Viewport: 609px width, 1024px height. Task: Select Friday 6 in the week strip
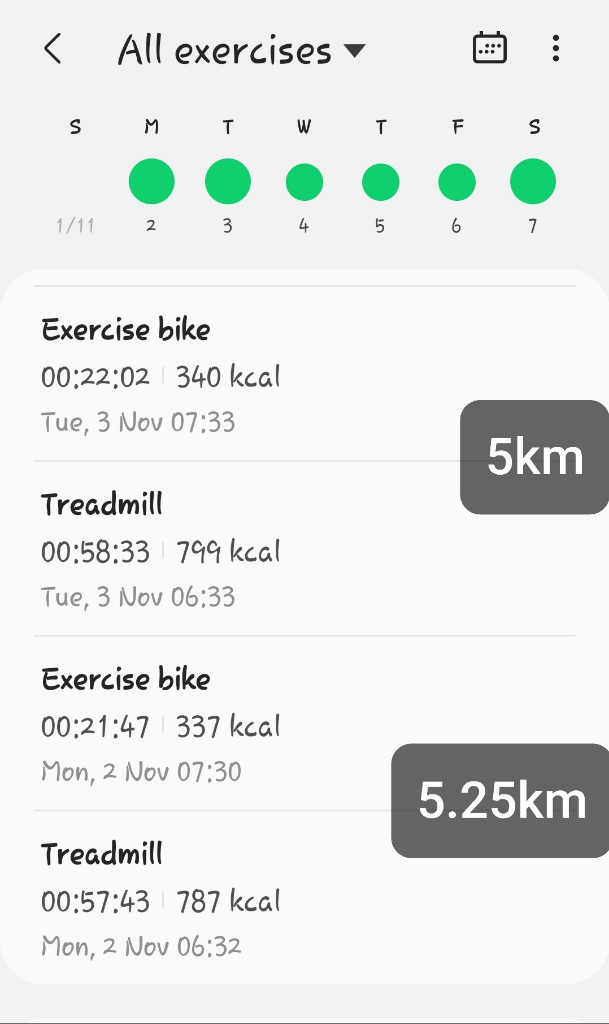coord(457,182)
